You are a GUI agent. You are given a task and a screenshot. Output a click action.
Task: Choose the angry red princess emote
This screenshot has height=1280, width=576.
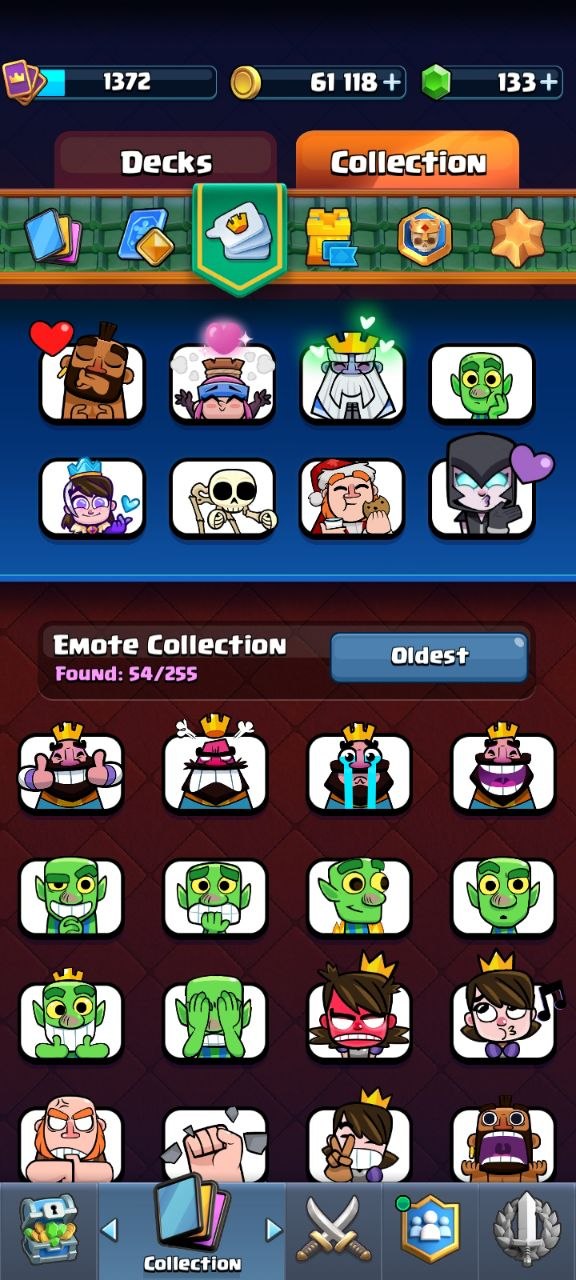359,1012
